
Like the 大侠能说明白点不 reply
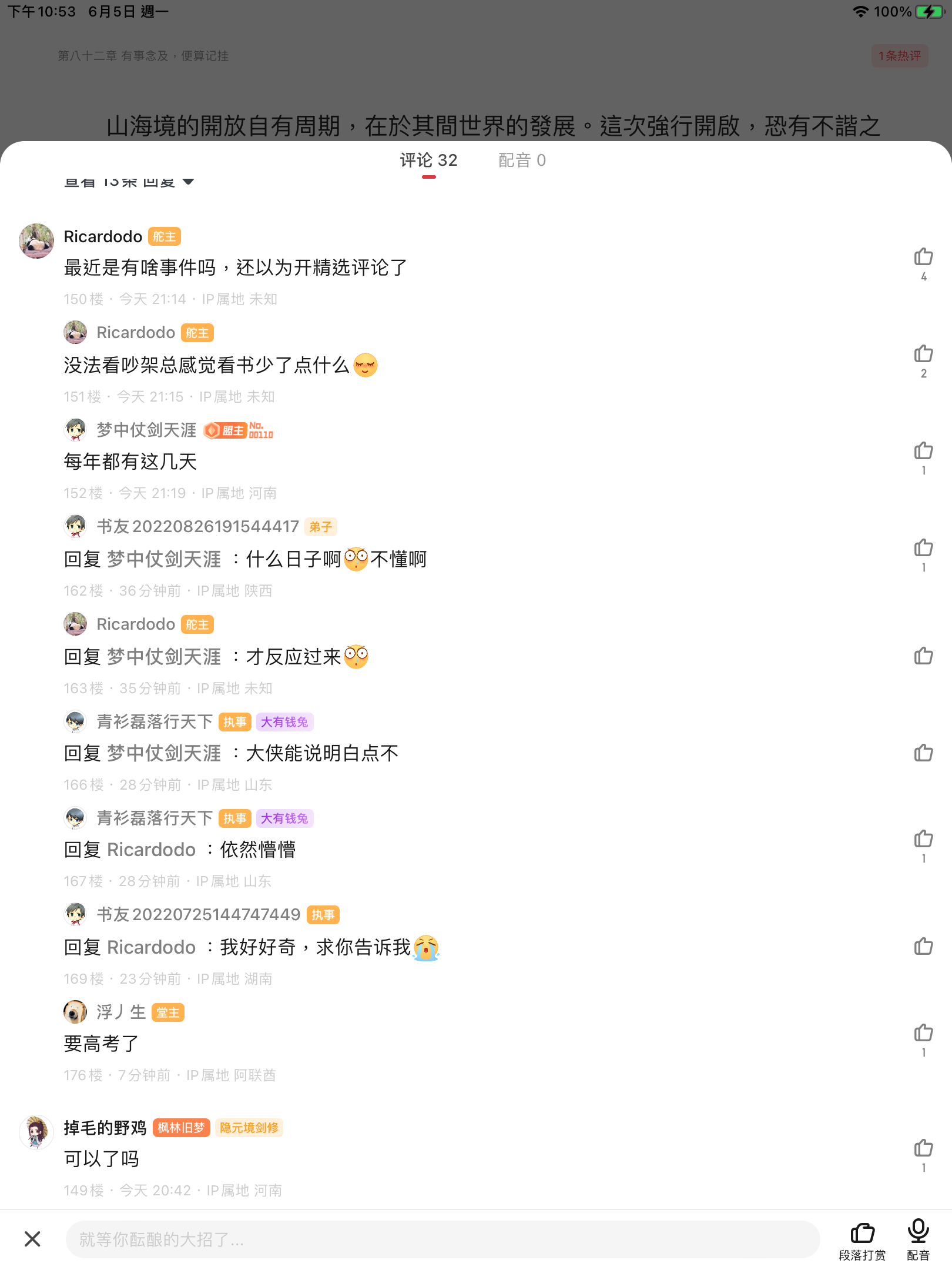(923, 754)
